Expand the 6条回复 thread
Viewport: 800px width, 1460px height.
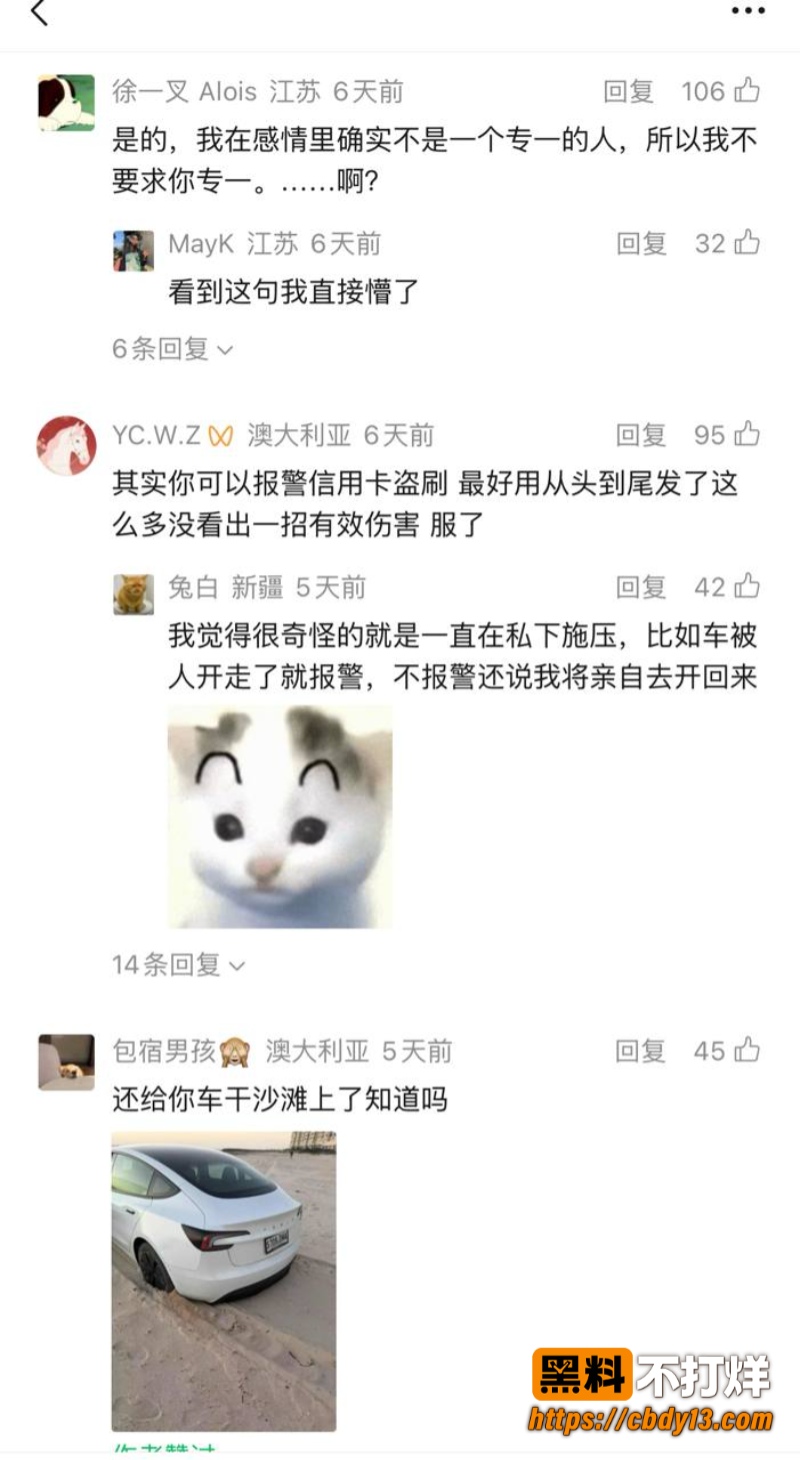173,349
